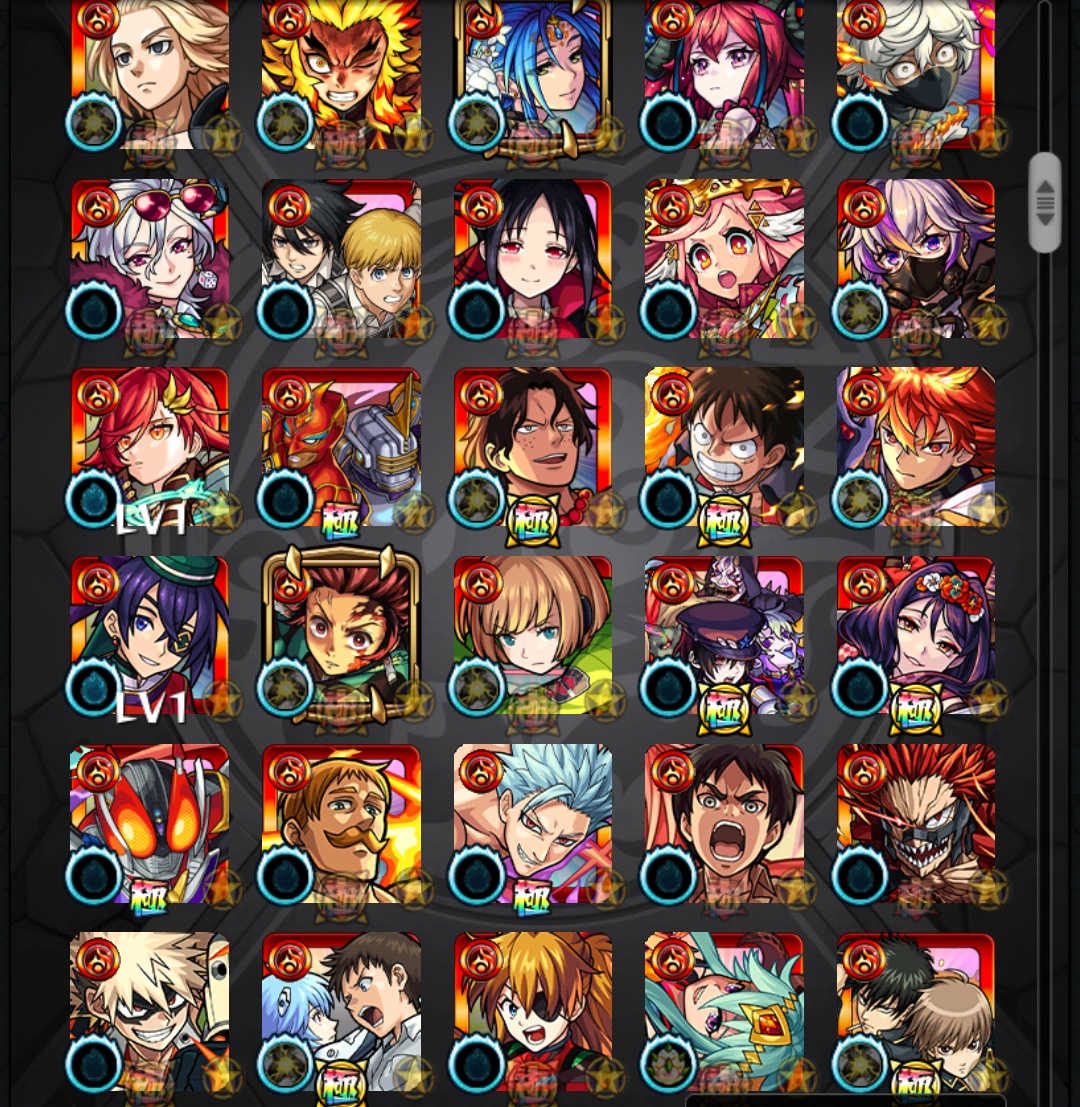Screen dimensions: 1080x1107
Task: Open the spiky blue-haired Ban character tile
Action: pos(533,822)
